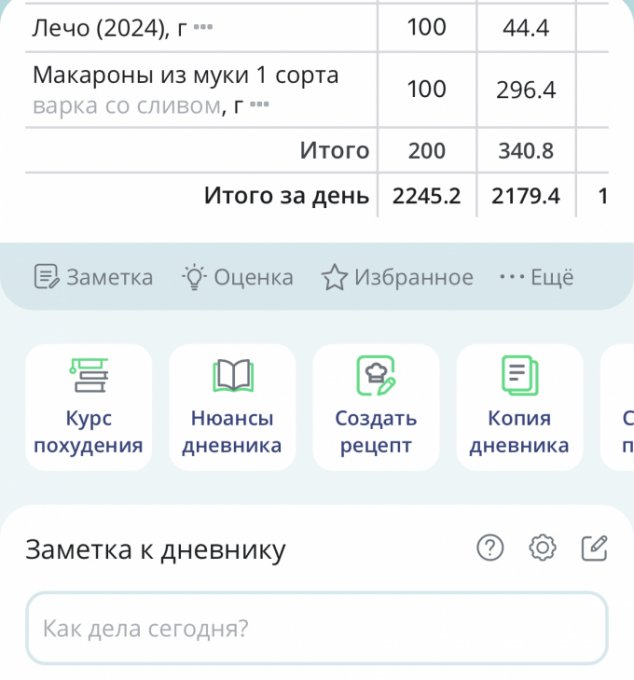Tap the dots next to Лечо (2024)
Screen dimensions: 634x680
tap(203, 28)
